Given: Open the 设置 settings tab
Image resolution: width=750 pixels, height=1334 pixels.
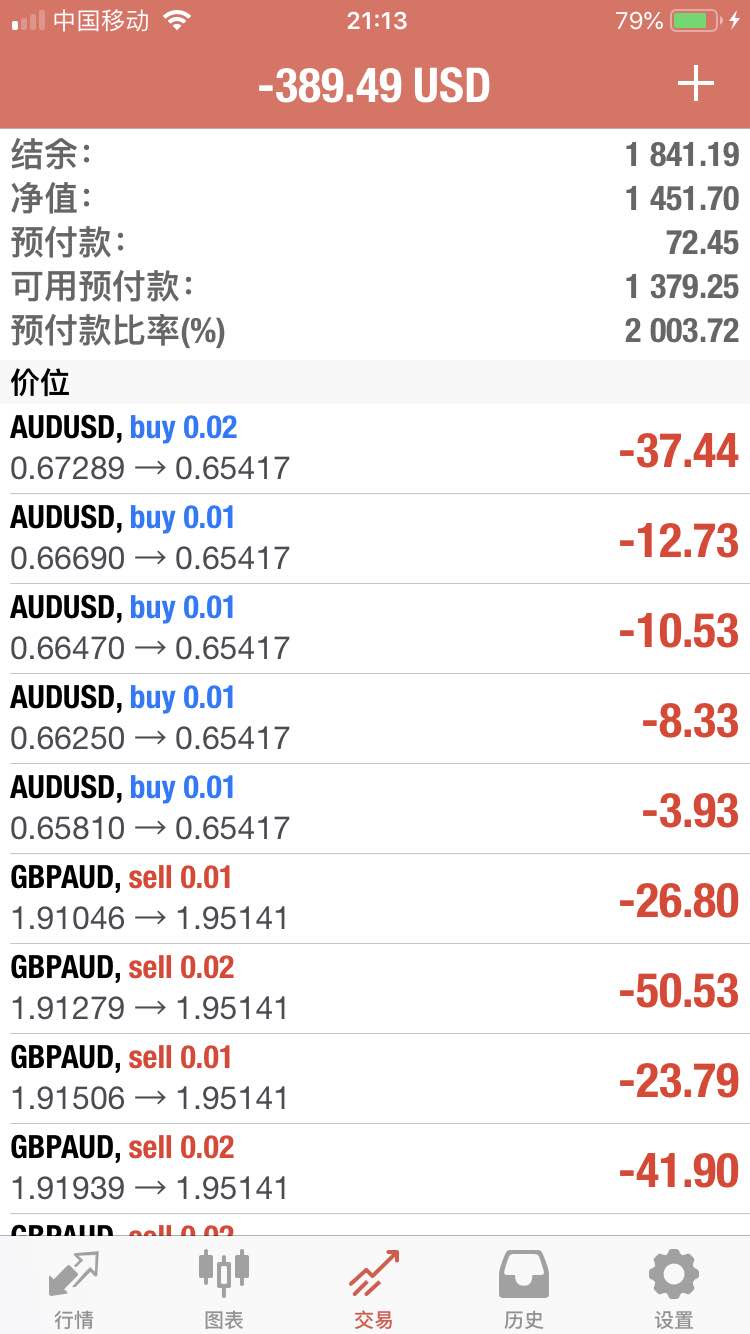Looking at the screenshot, I should coord(674,1290).
